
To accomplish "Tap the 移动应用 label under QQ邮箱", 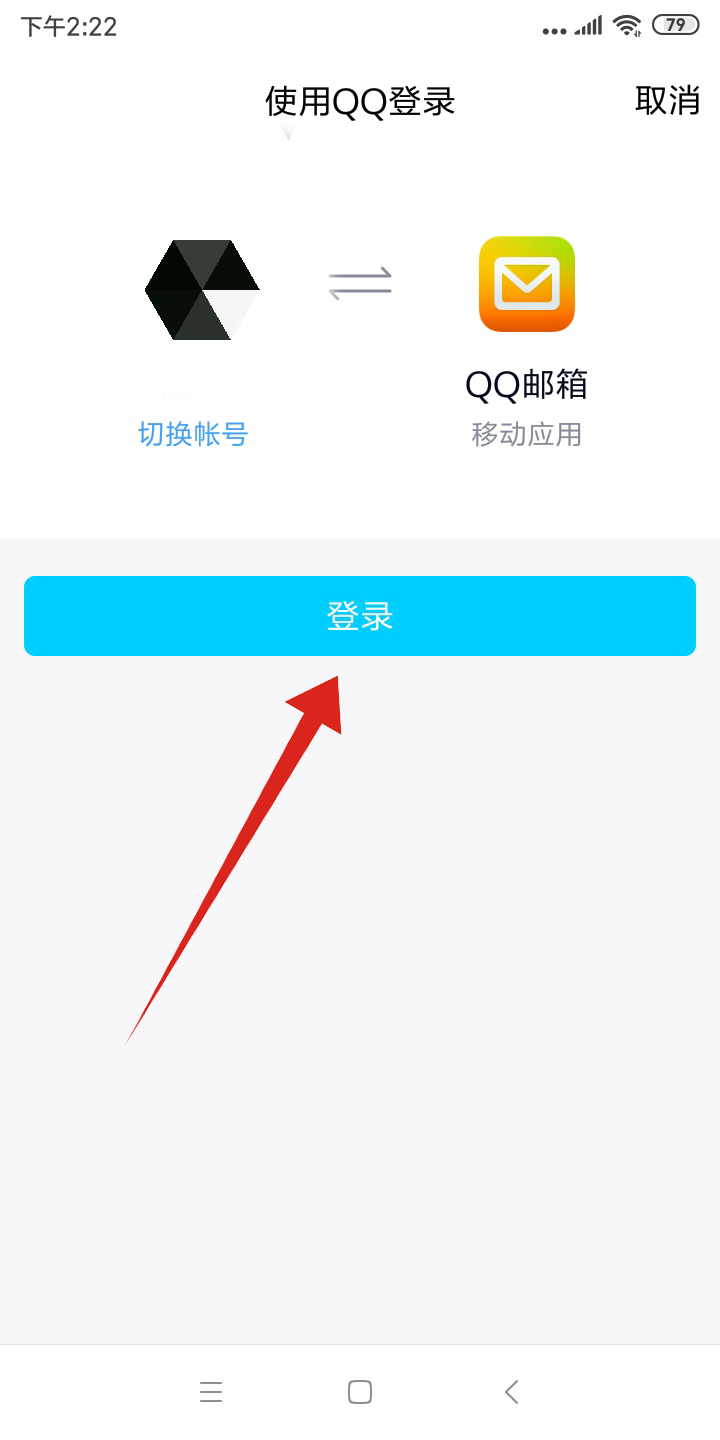I will [526, 434].
